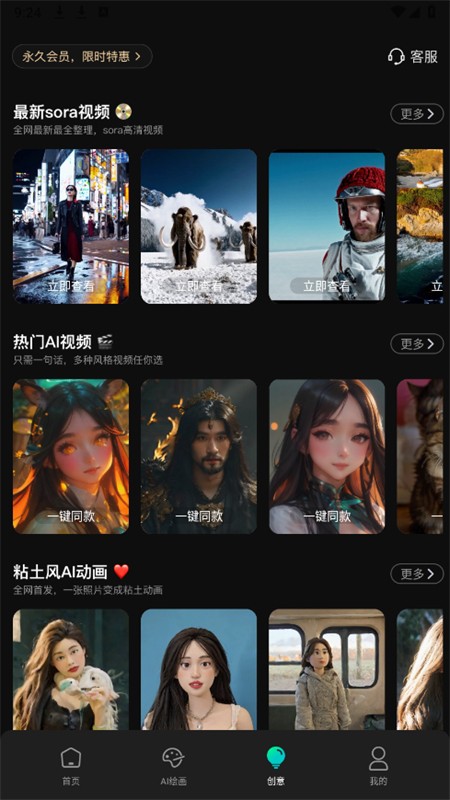Open the clay animation of woman holding white puppy

pos(71,669)
